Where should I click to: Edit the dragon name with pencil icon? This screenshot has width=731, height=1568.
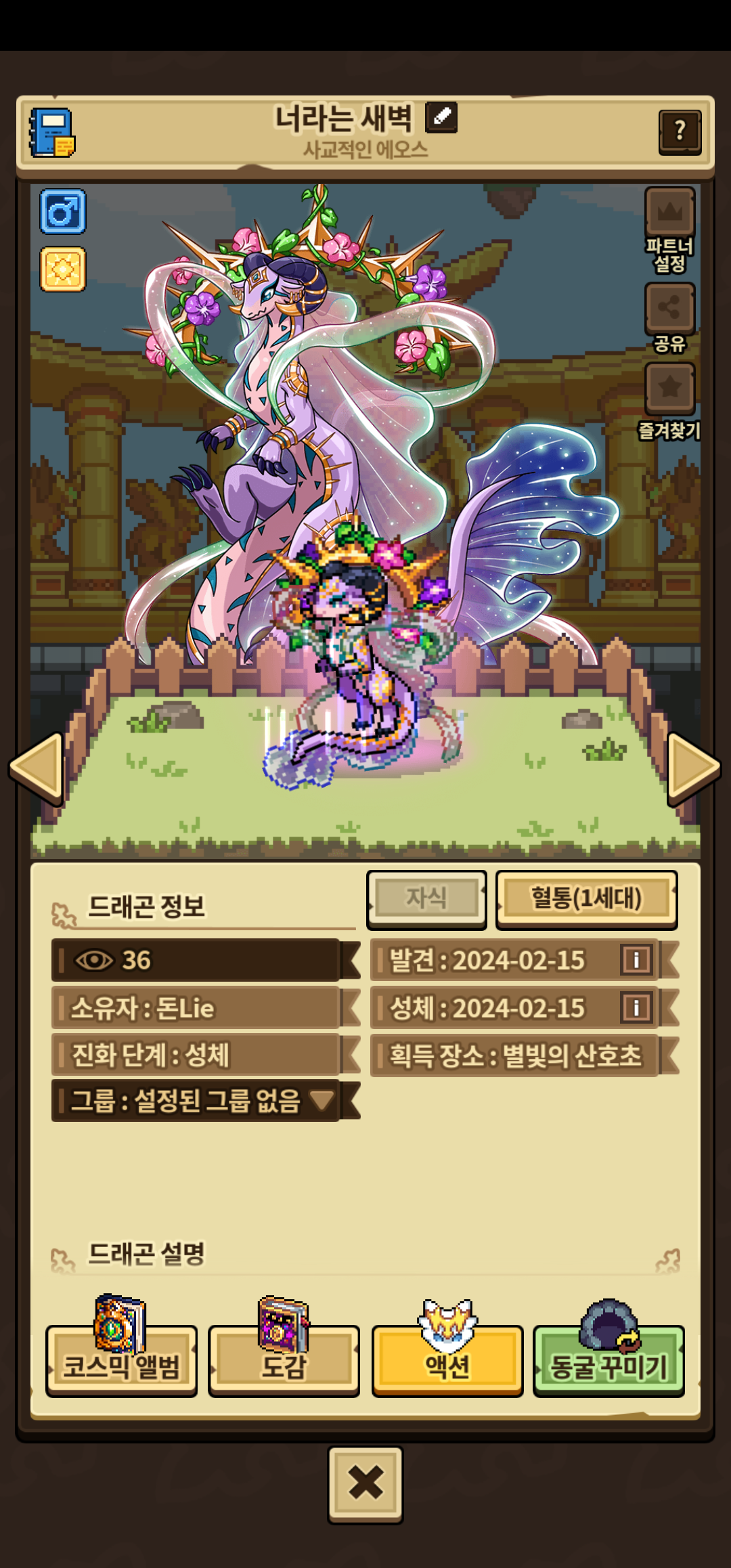441,117
